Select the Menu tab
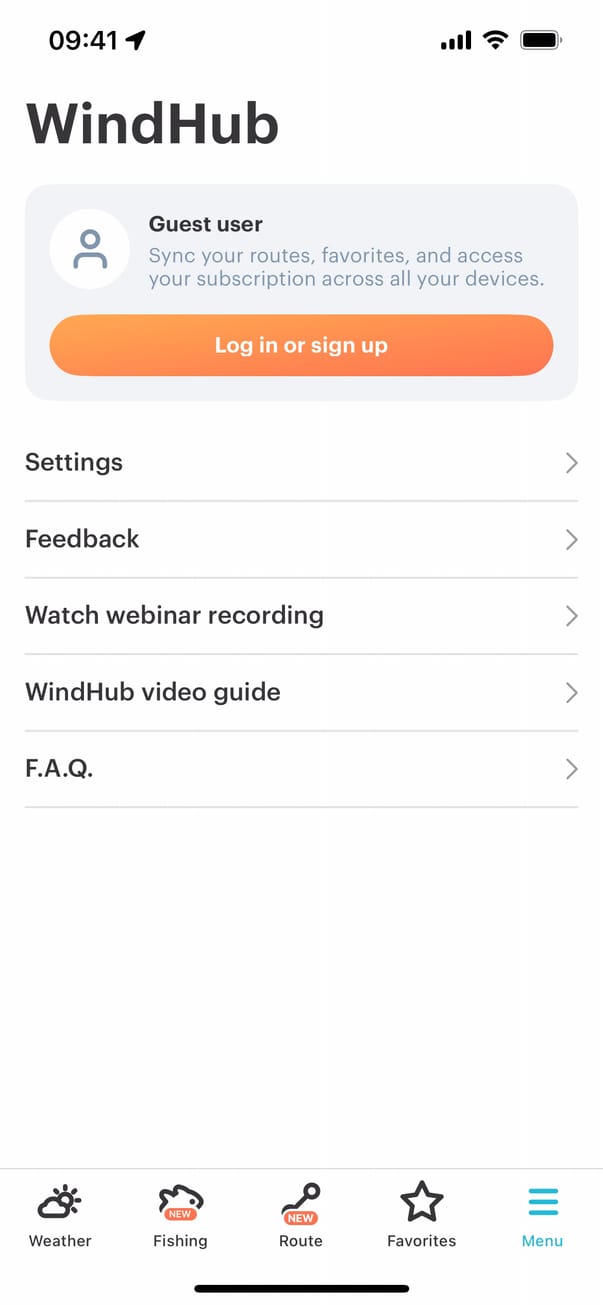The height and width of the screenshot is (1305, 603). [542, 1215]
